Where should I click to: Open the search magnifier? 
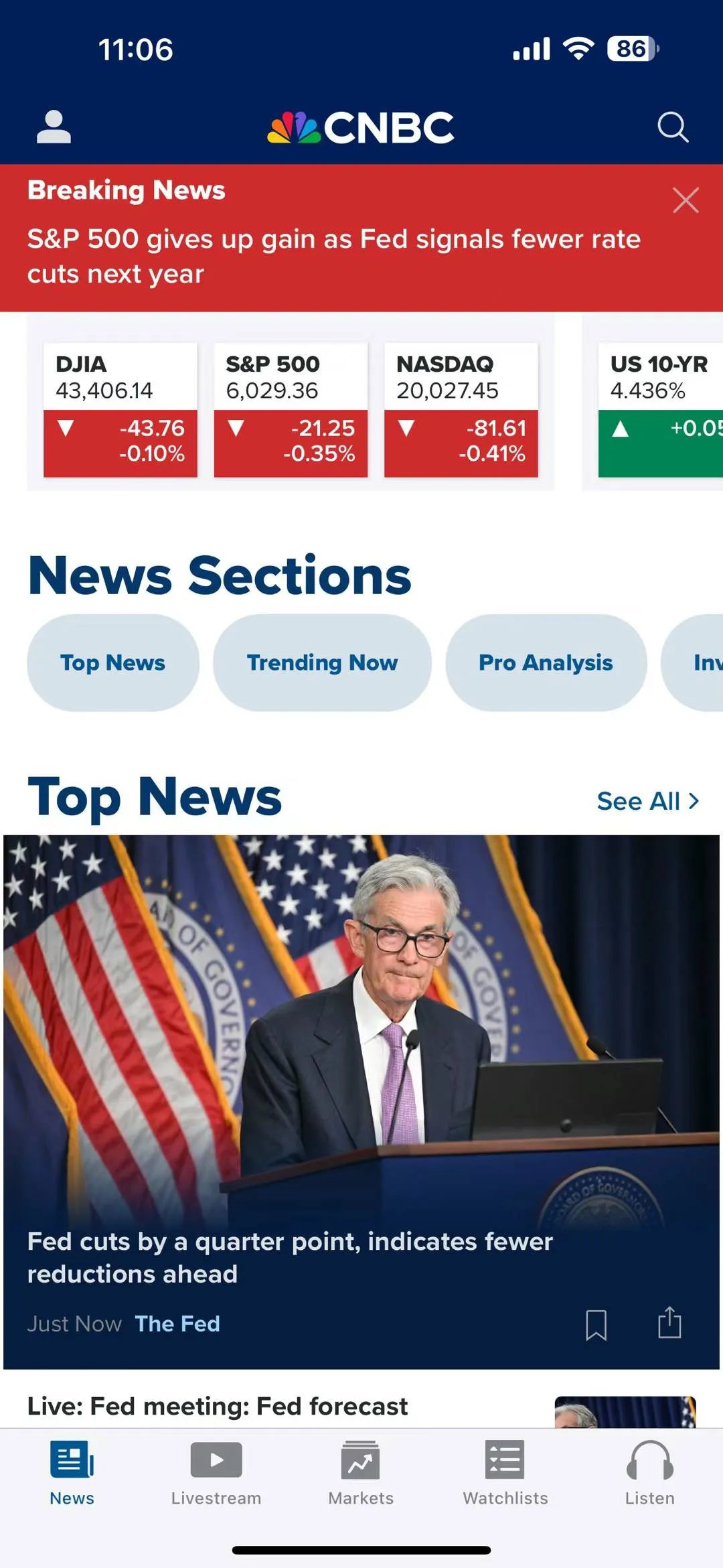click(x=672, y=127)
